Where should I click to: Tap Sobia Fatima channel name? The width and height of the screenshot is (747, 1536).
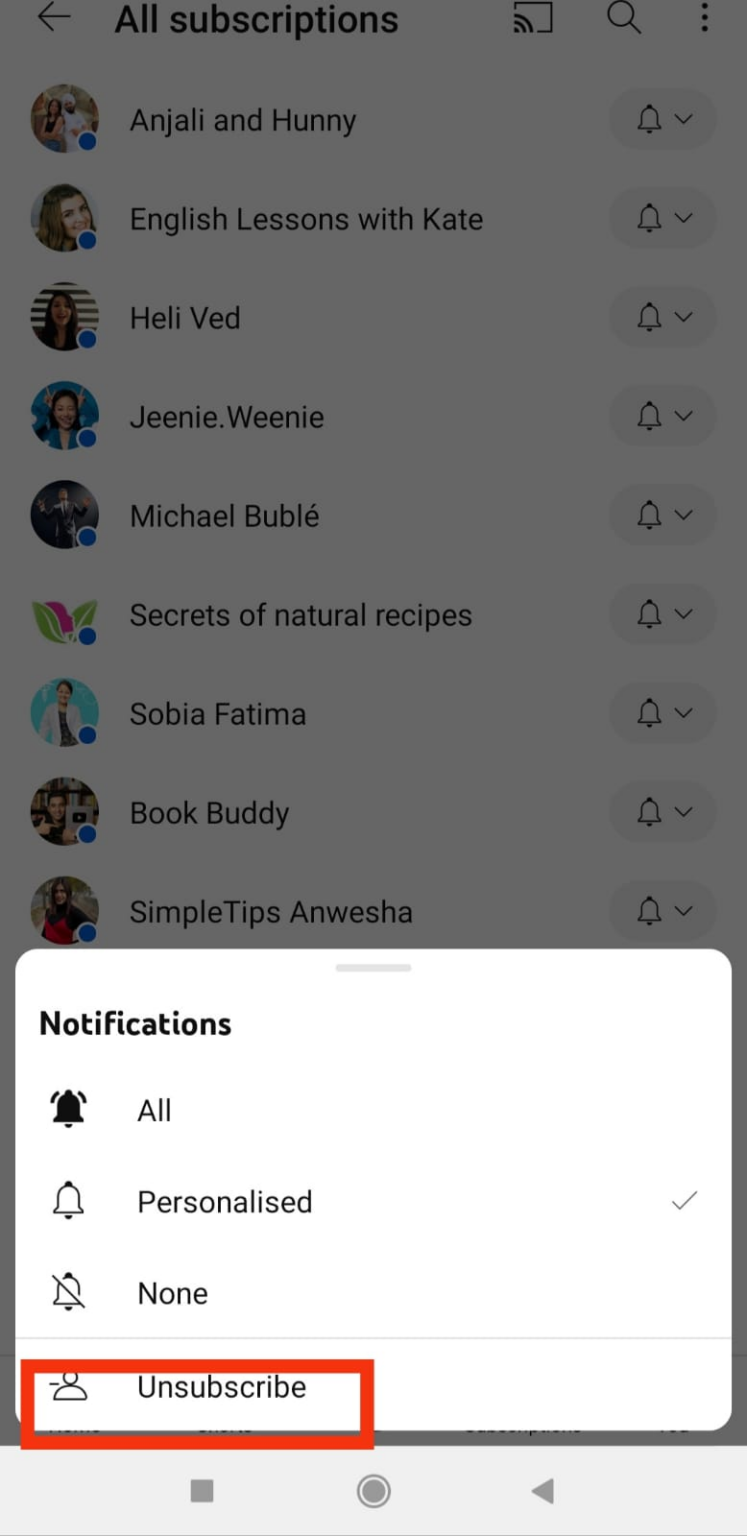(x=217, y=713)
